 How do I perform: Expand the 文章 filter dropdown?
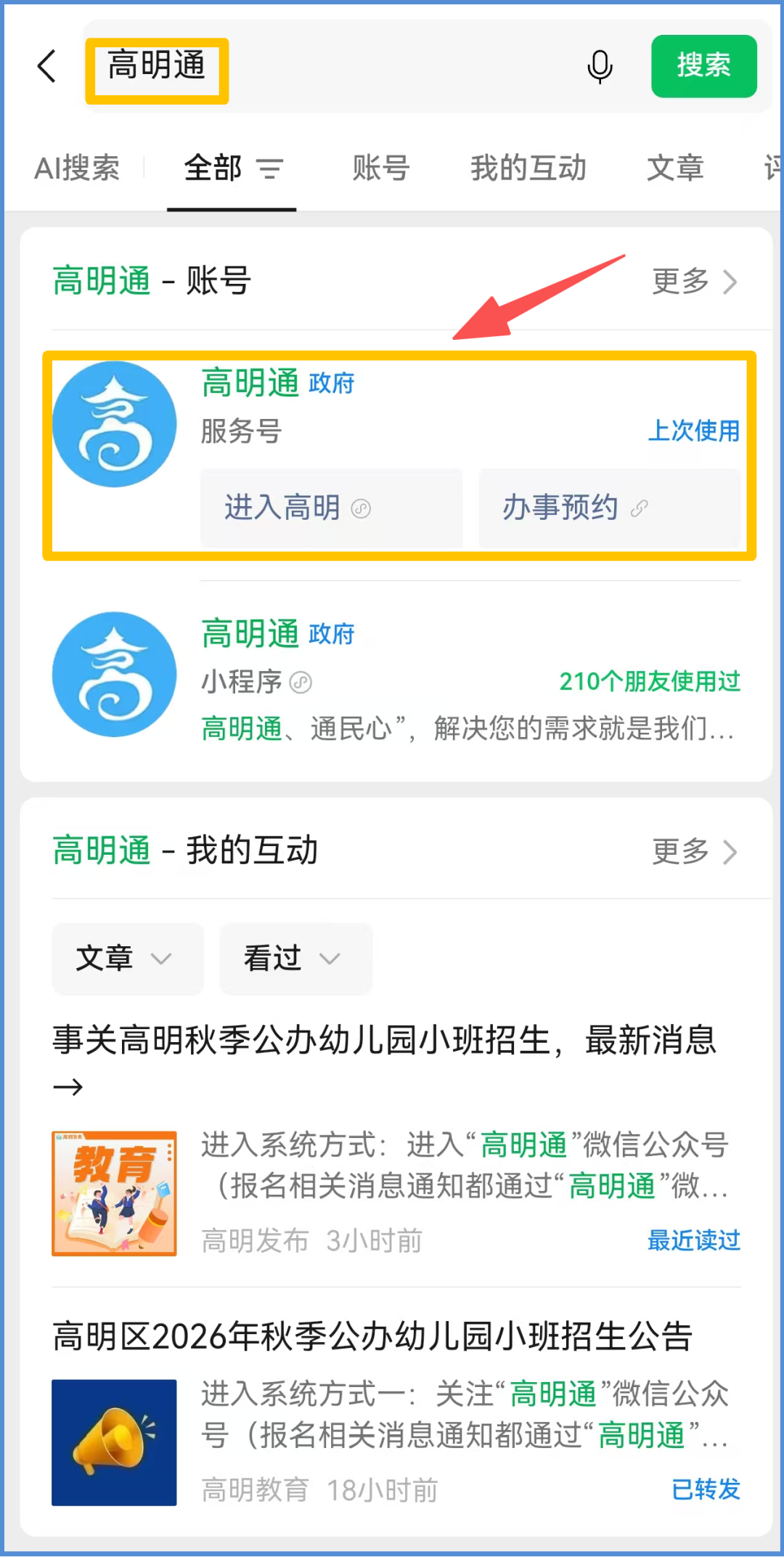click(x=128, y=959)
